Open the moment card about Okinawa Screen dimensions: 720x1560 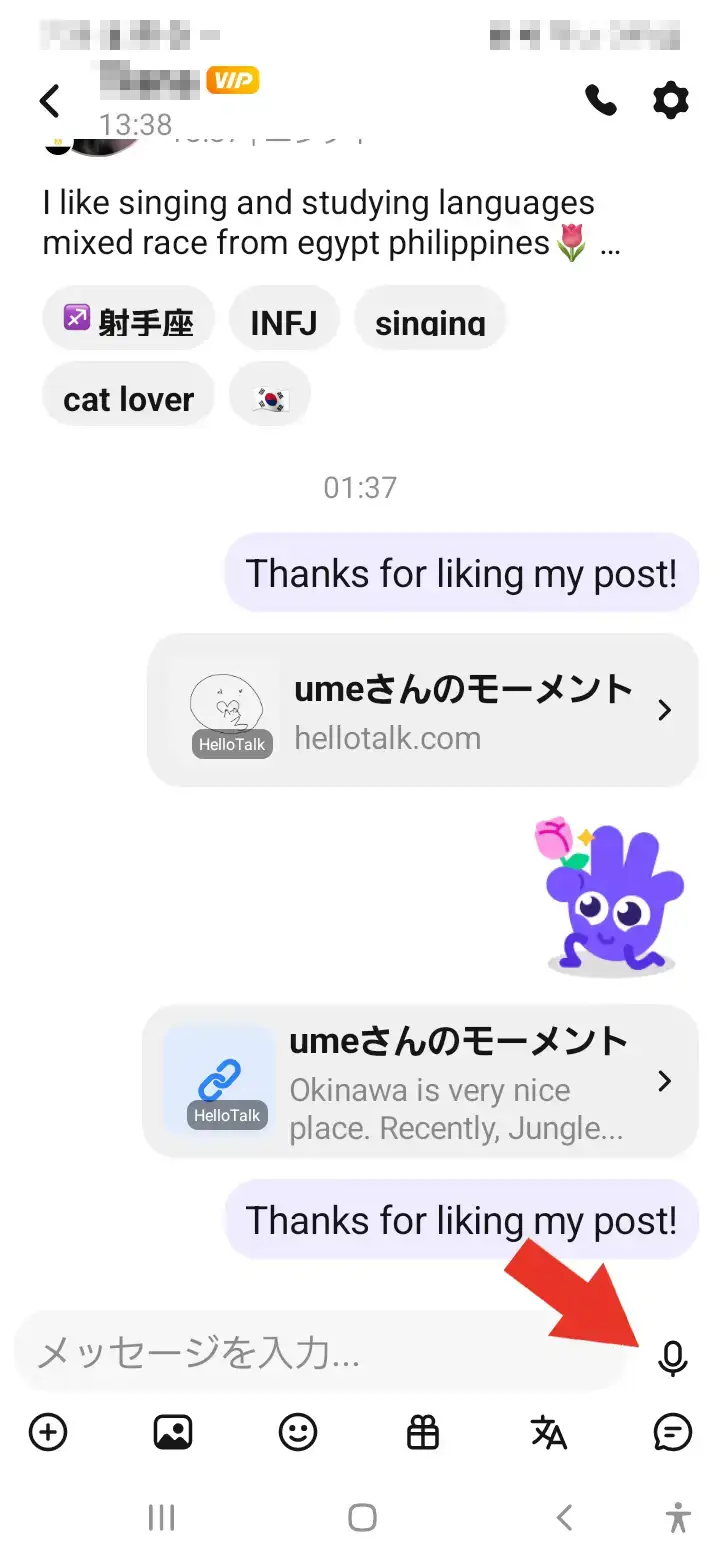pyautogui.click(x=420, y=1082)
